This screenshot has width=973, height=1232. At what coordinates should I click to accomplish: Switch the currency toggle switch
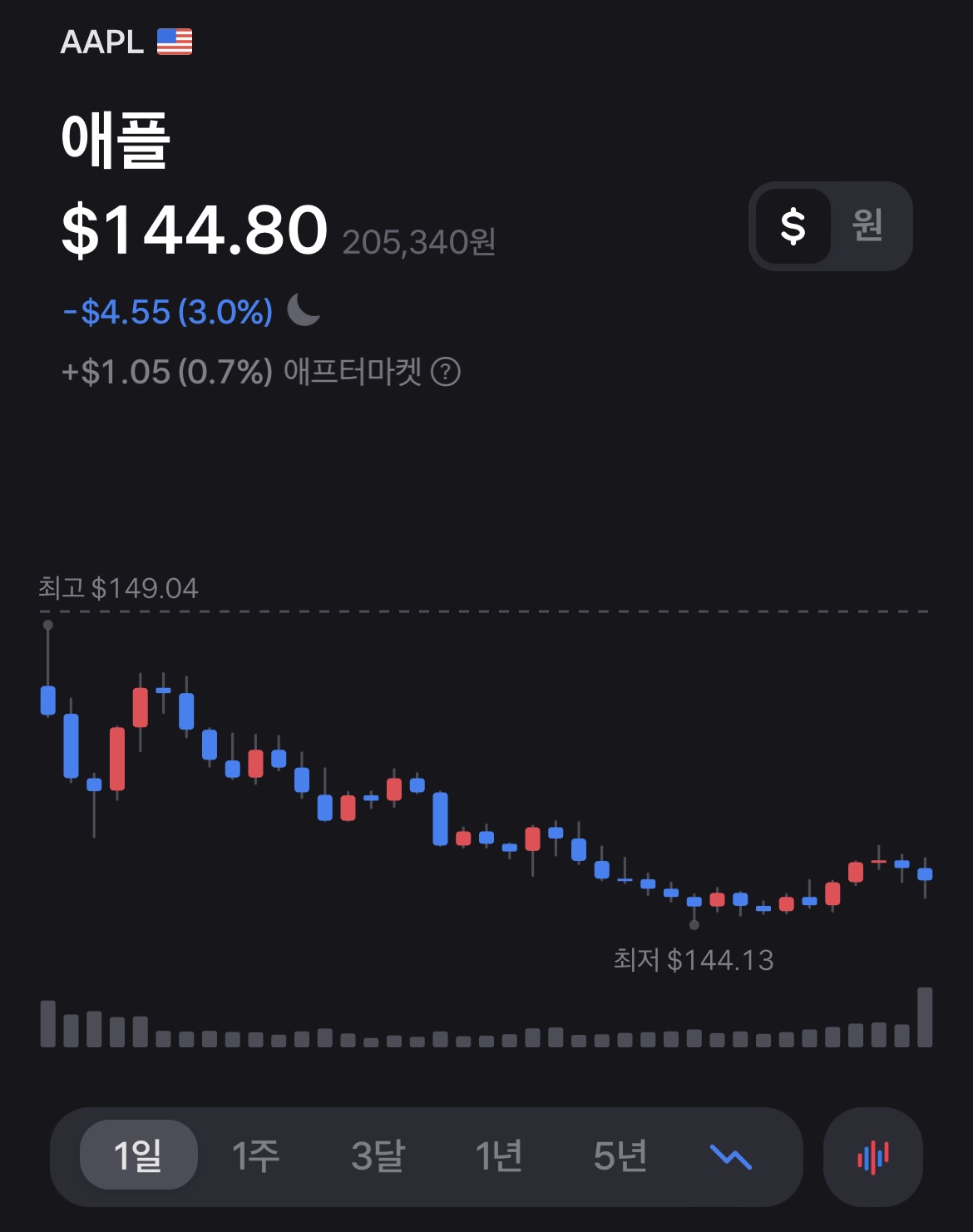pos(830,225)
